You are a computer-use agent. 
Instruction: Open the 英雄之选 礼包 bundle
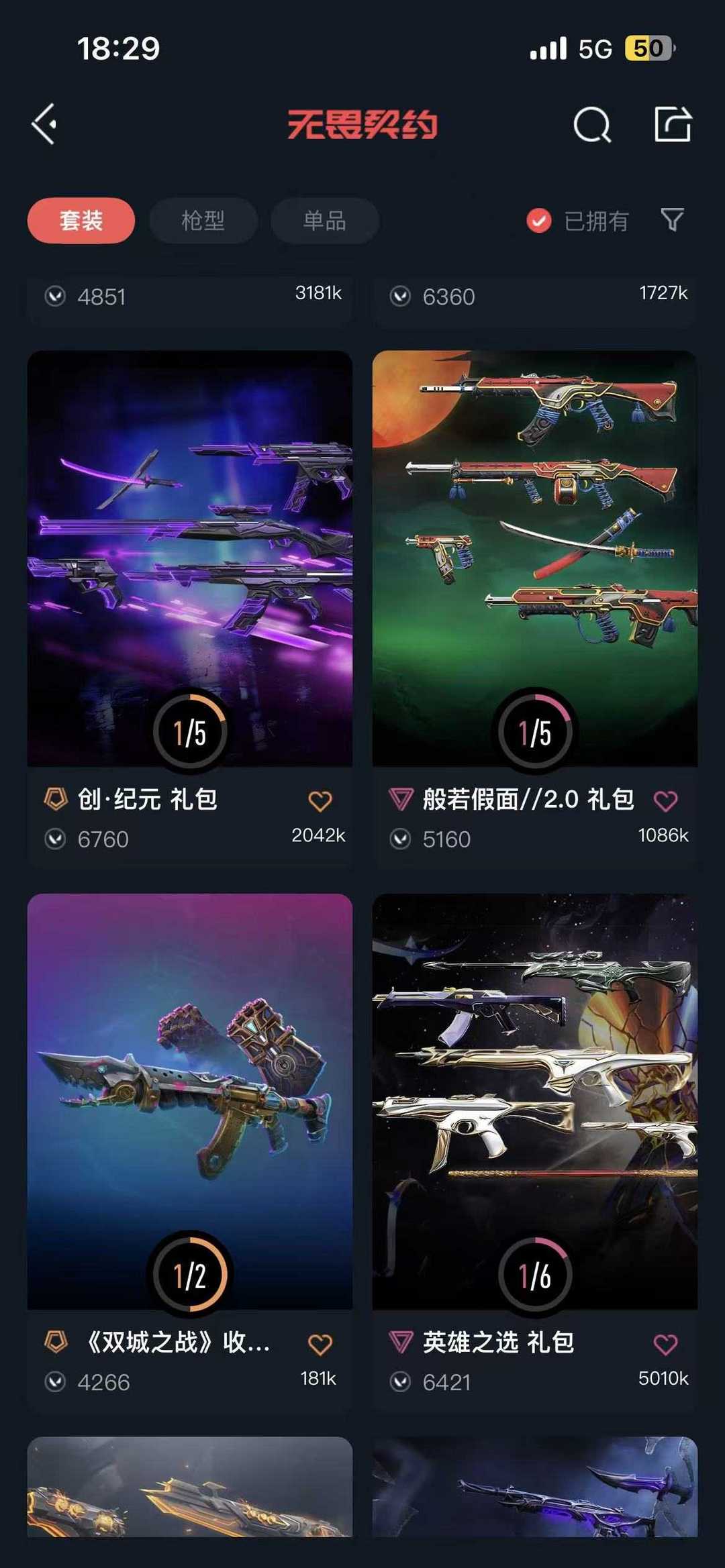[535, 1100]
